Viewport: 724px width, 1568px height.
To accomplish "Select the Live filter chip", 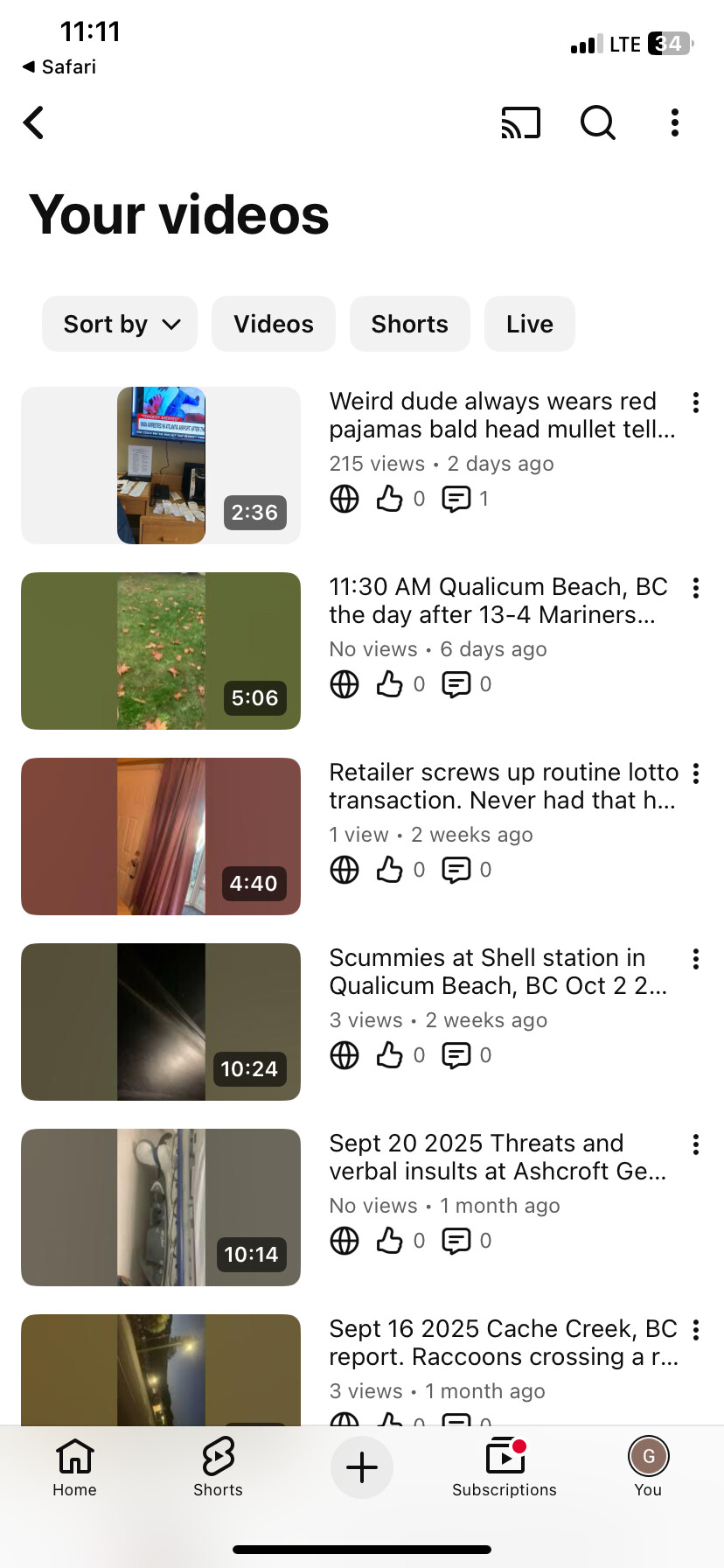I will pos(529,324).
